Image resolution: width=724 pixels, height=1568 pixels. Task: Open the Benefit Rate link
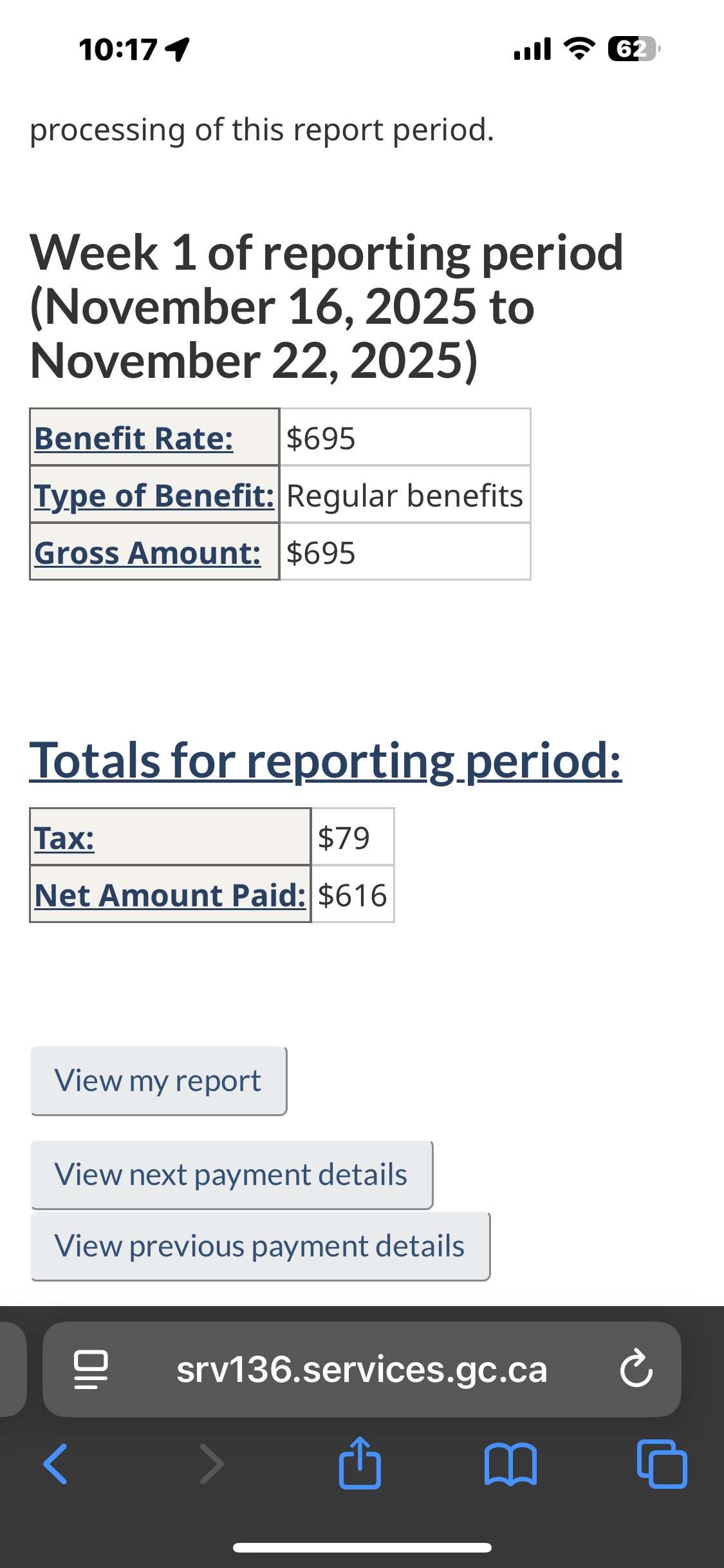134,439
